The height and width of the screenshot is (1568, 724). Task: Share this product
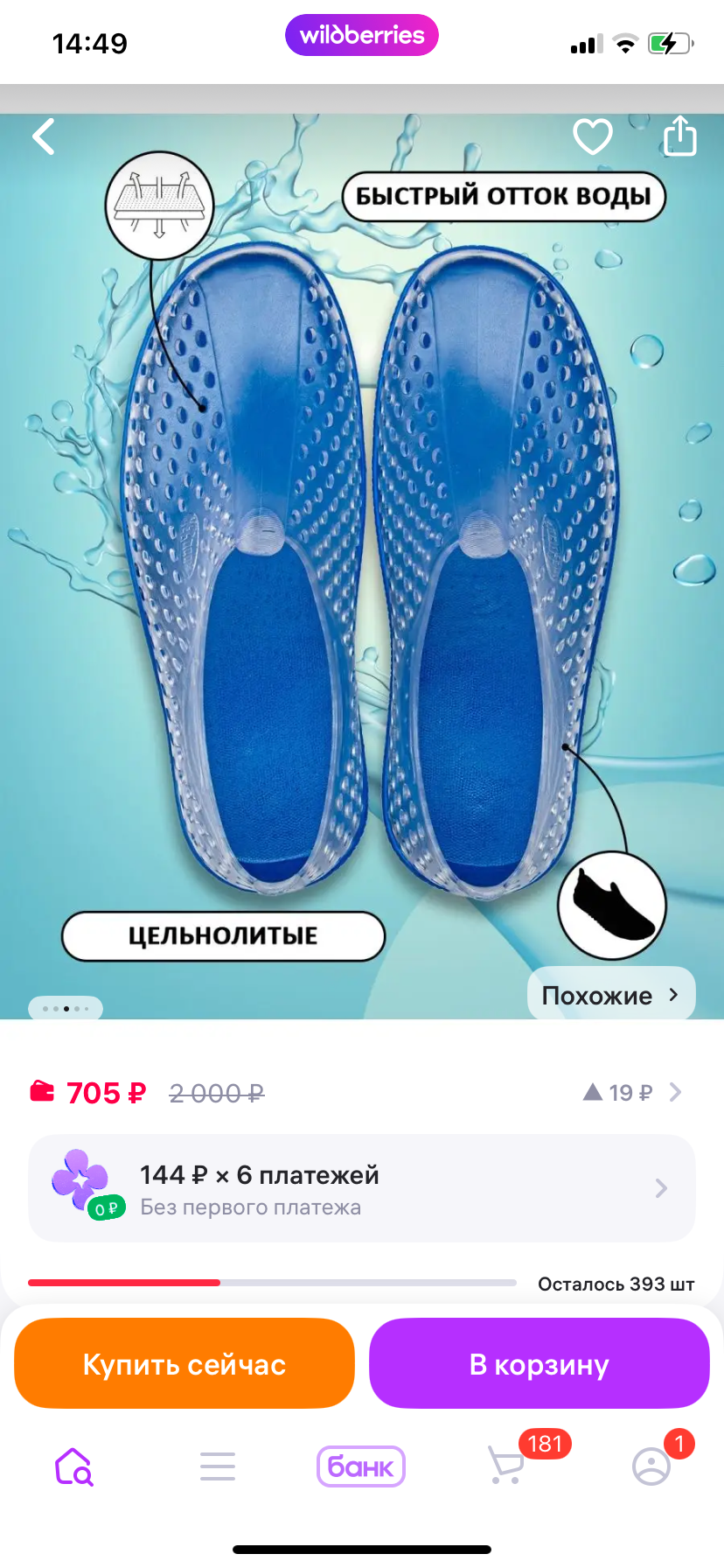click(679, 136)
